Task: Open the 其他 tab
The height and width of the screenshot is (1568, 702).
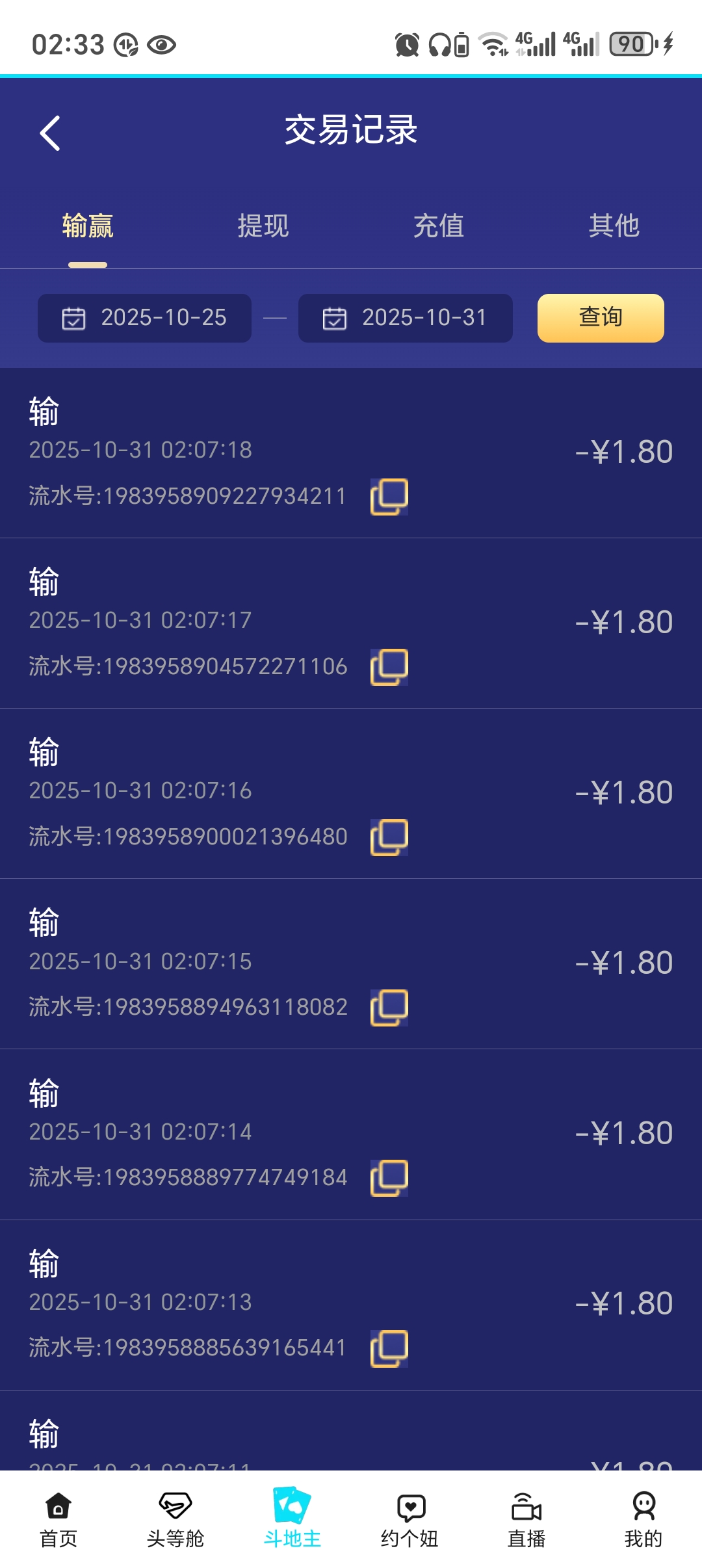Action: click(614, 226)
